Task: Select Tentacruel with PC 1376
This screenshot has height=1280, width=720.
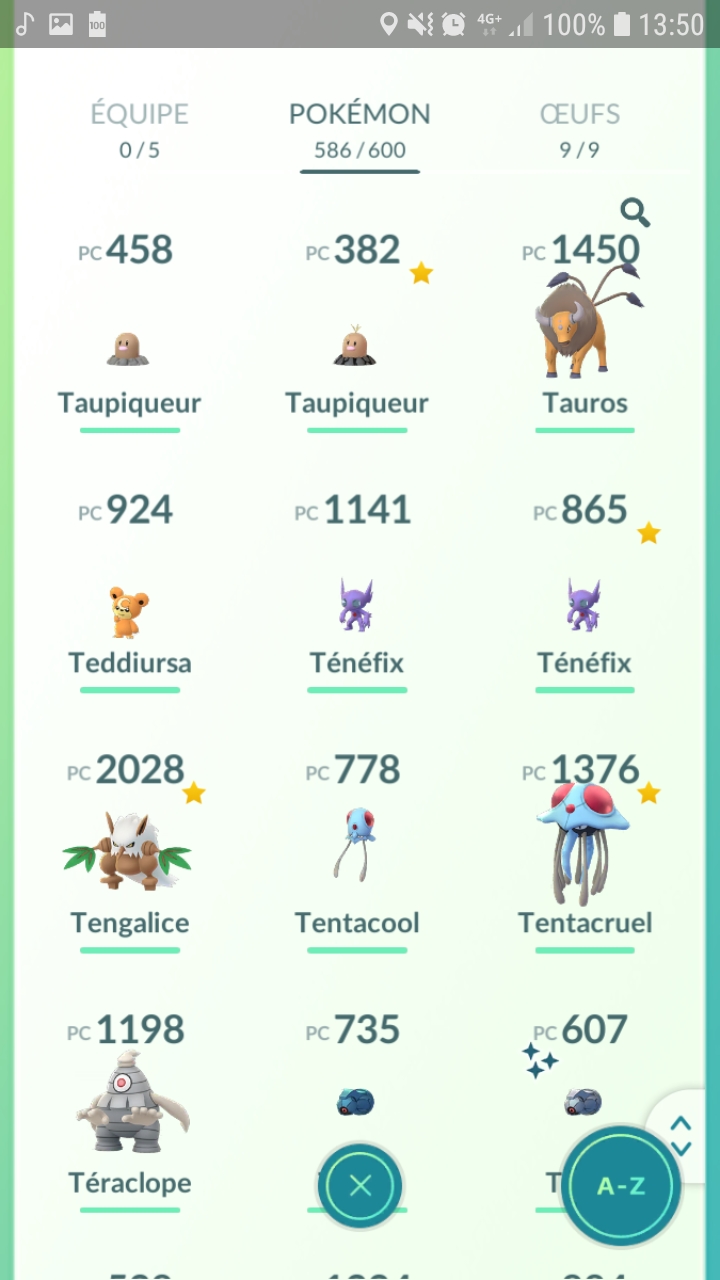Action: (584, 850)
